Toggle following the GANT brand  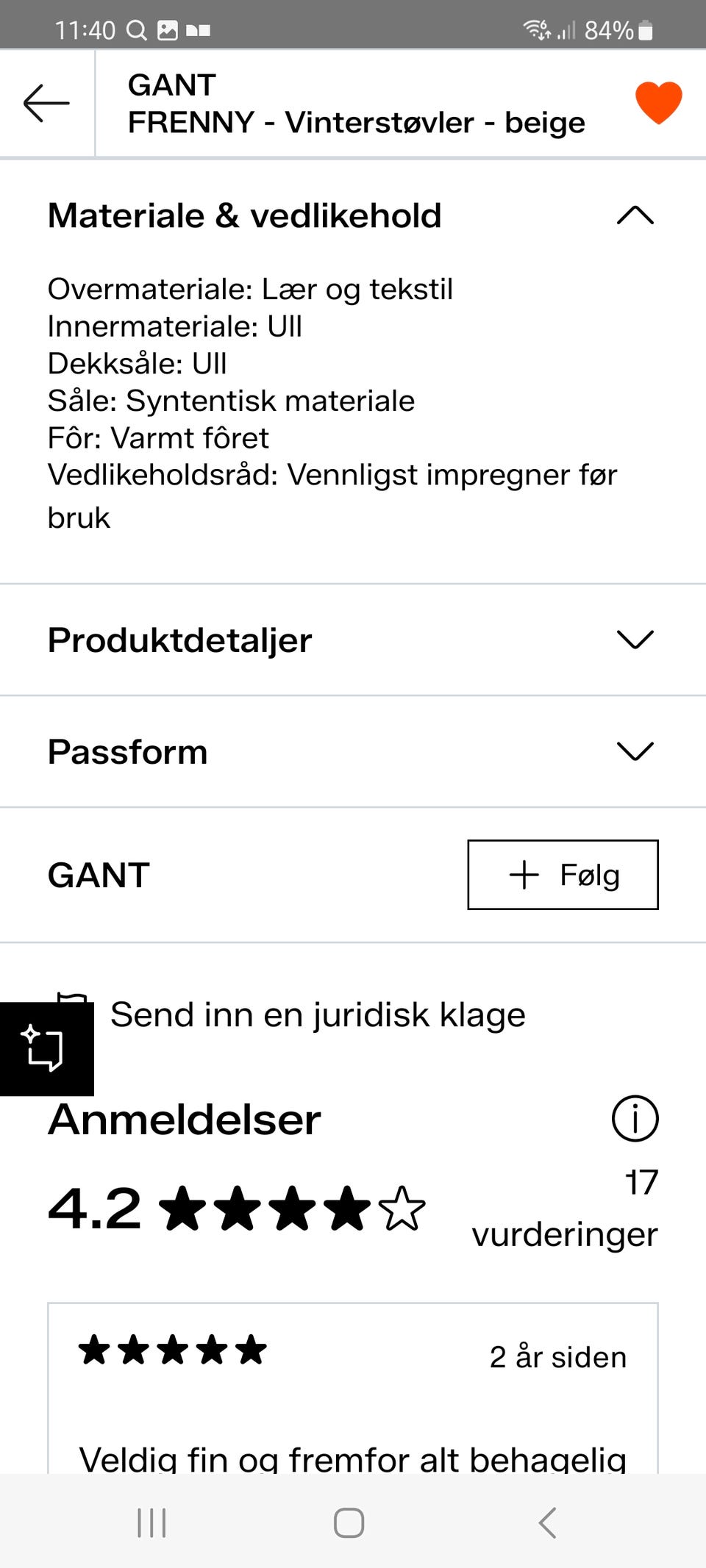(x=562, y=875)
